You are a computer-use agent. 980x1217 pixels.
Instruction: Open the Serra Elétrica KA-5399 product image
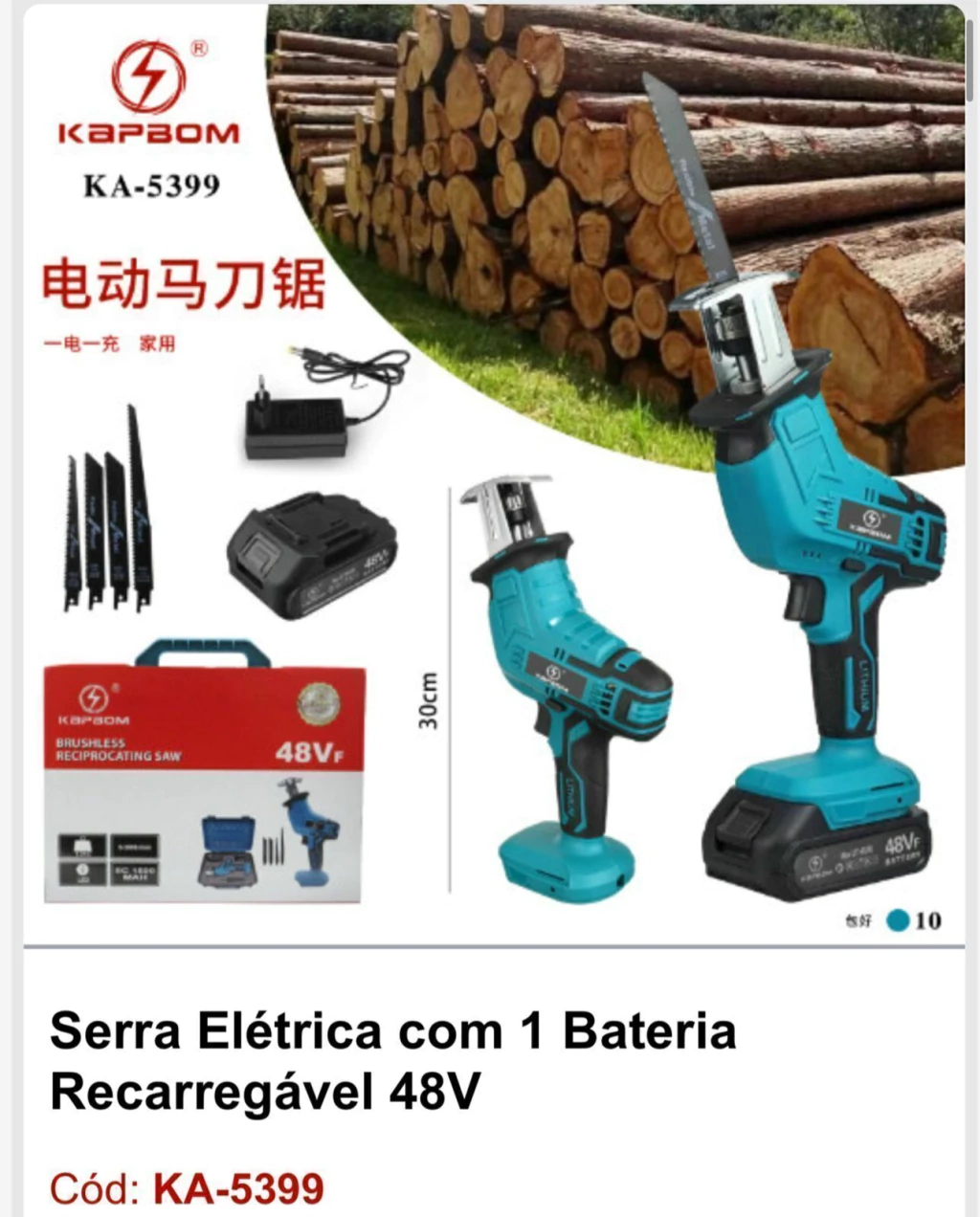coord(493,474)
